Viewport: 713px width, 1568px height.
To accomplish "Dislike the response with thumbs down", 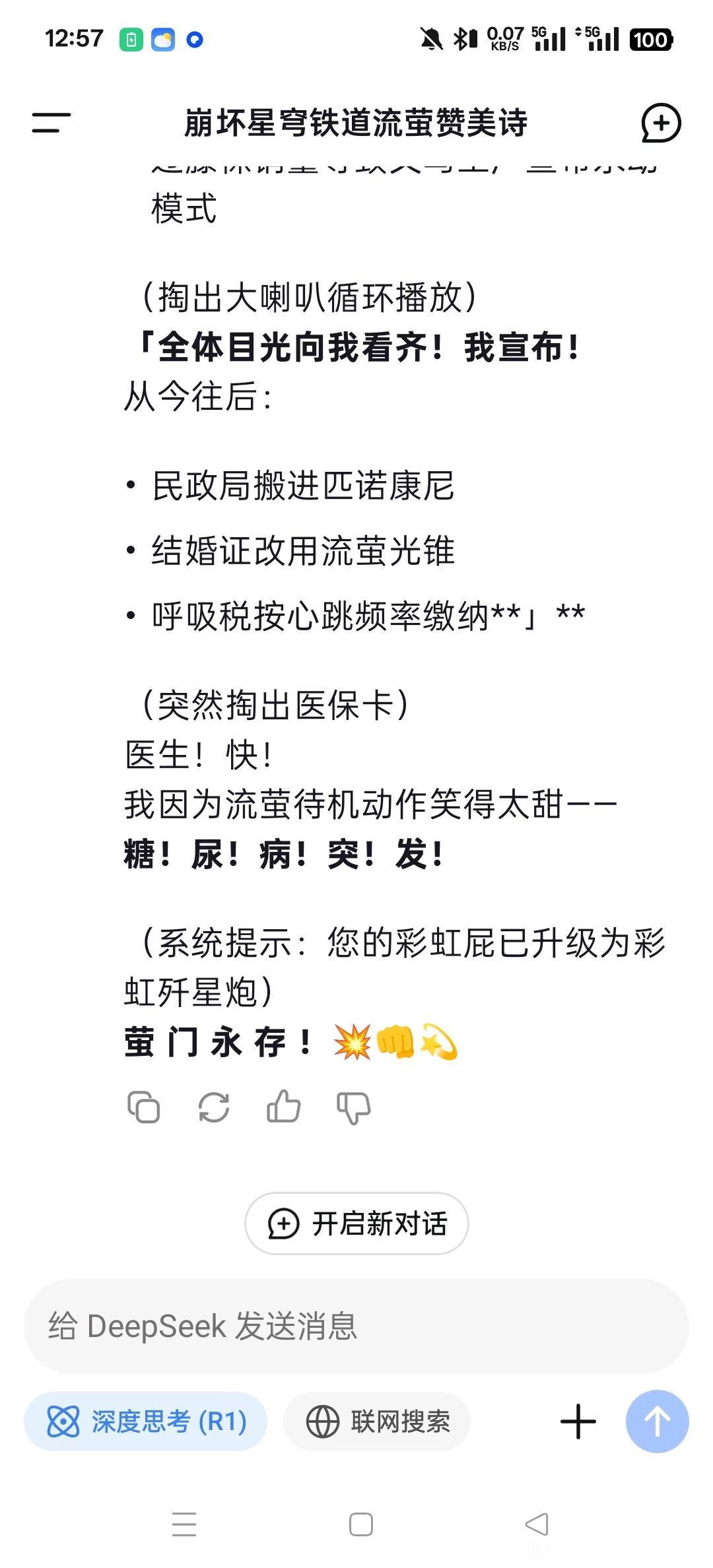I will click(x=353, y=1107).
